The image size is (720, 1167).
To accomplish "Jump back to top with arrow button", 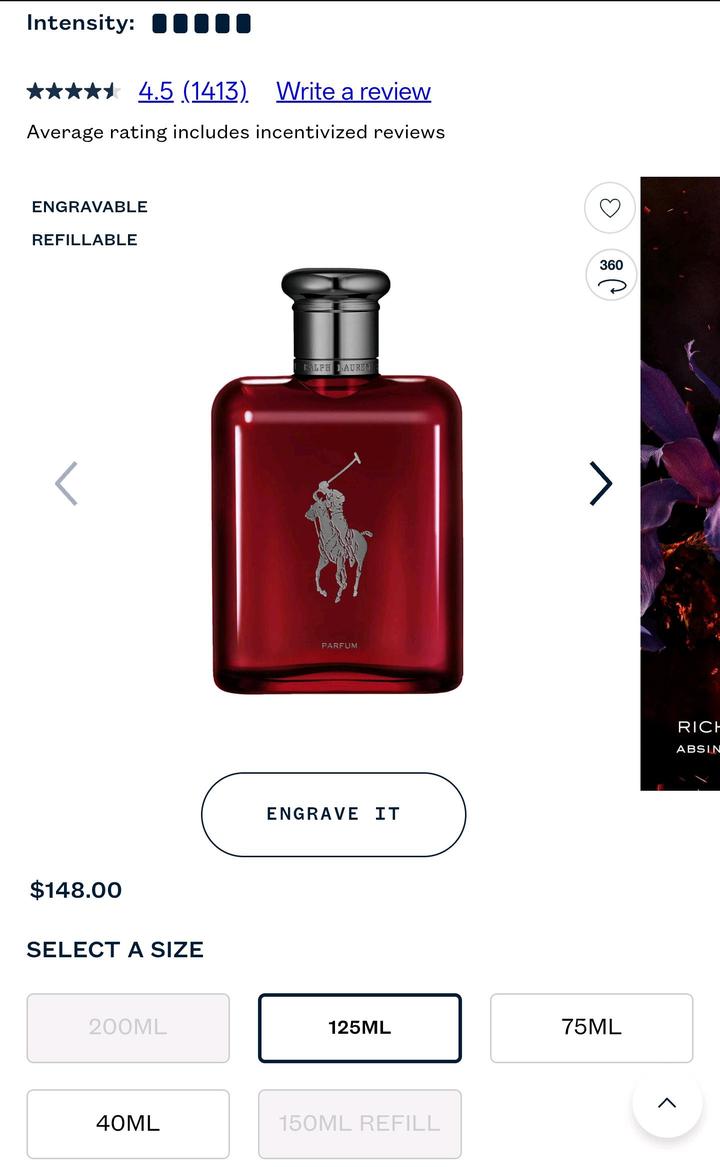I will 667,1103.
